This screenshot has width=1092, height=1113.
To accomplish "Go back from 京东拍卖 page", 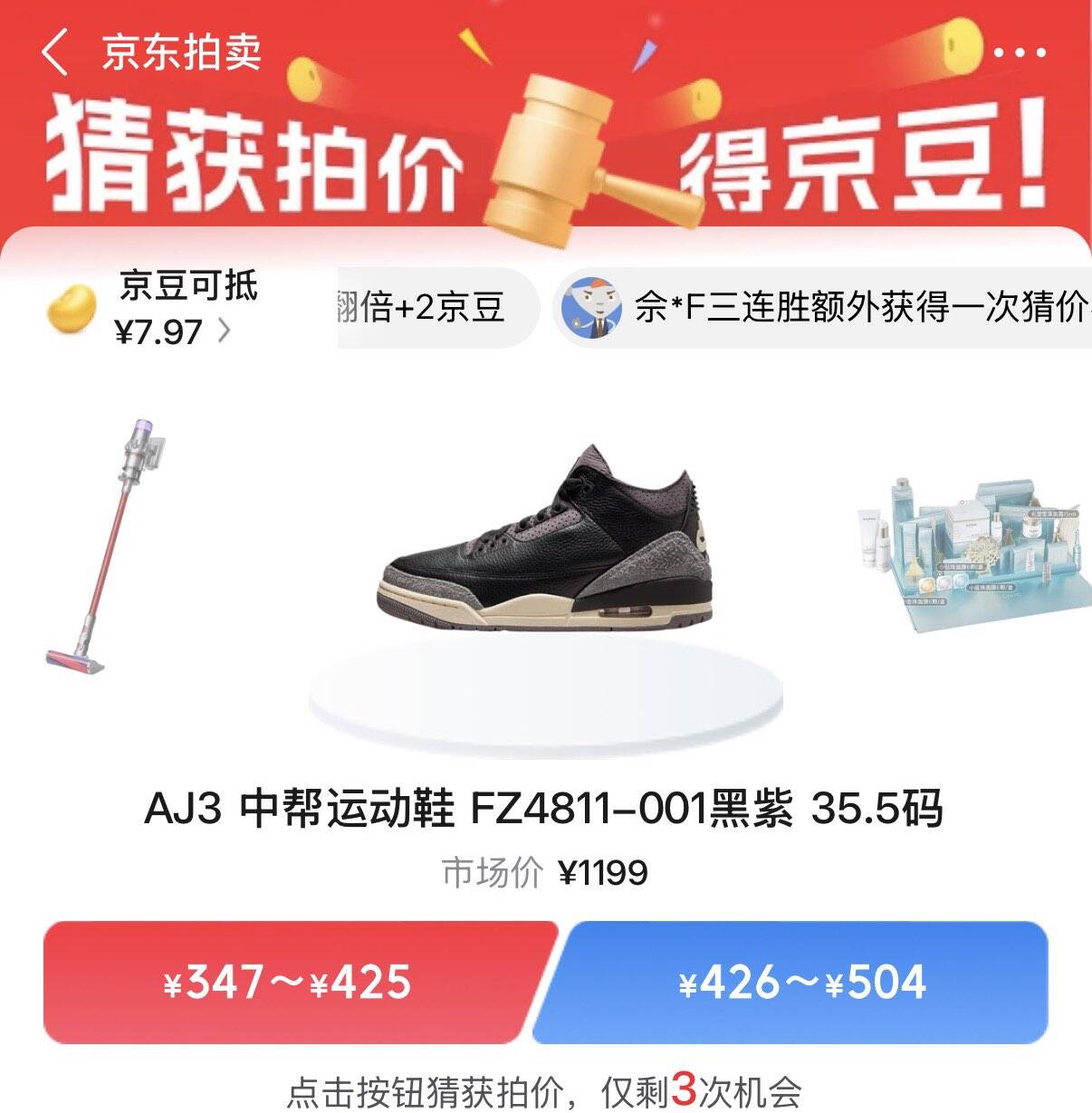I will (x=55, y=51).
